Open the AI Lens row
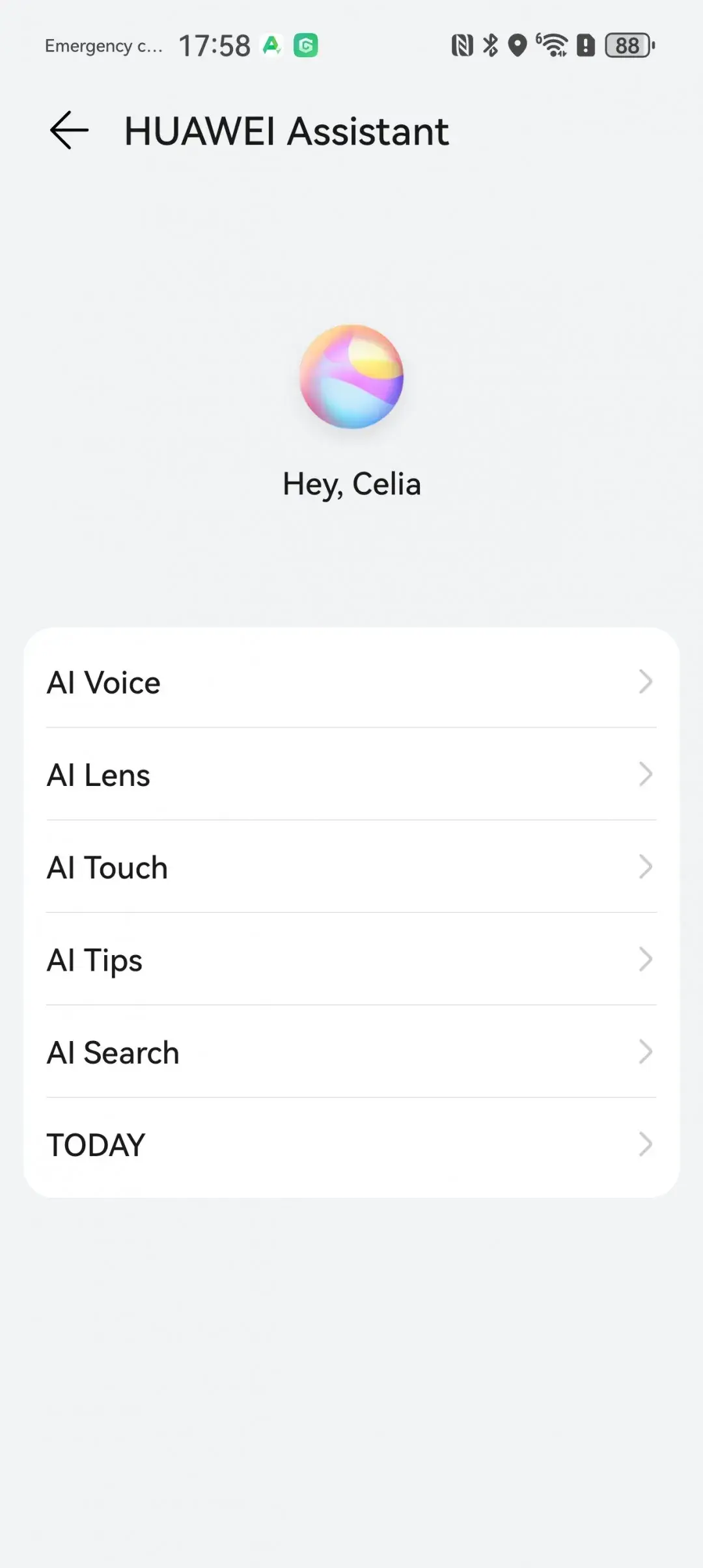This screenshot has width=703, height=1568. [x=351, y=774]
